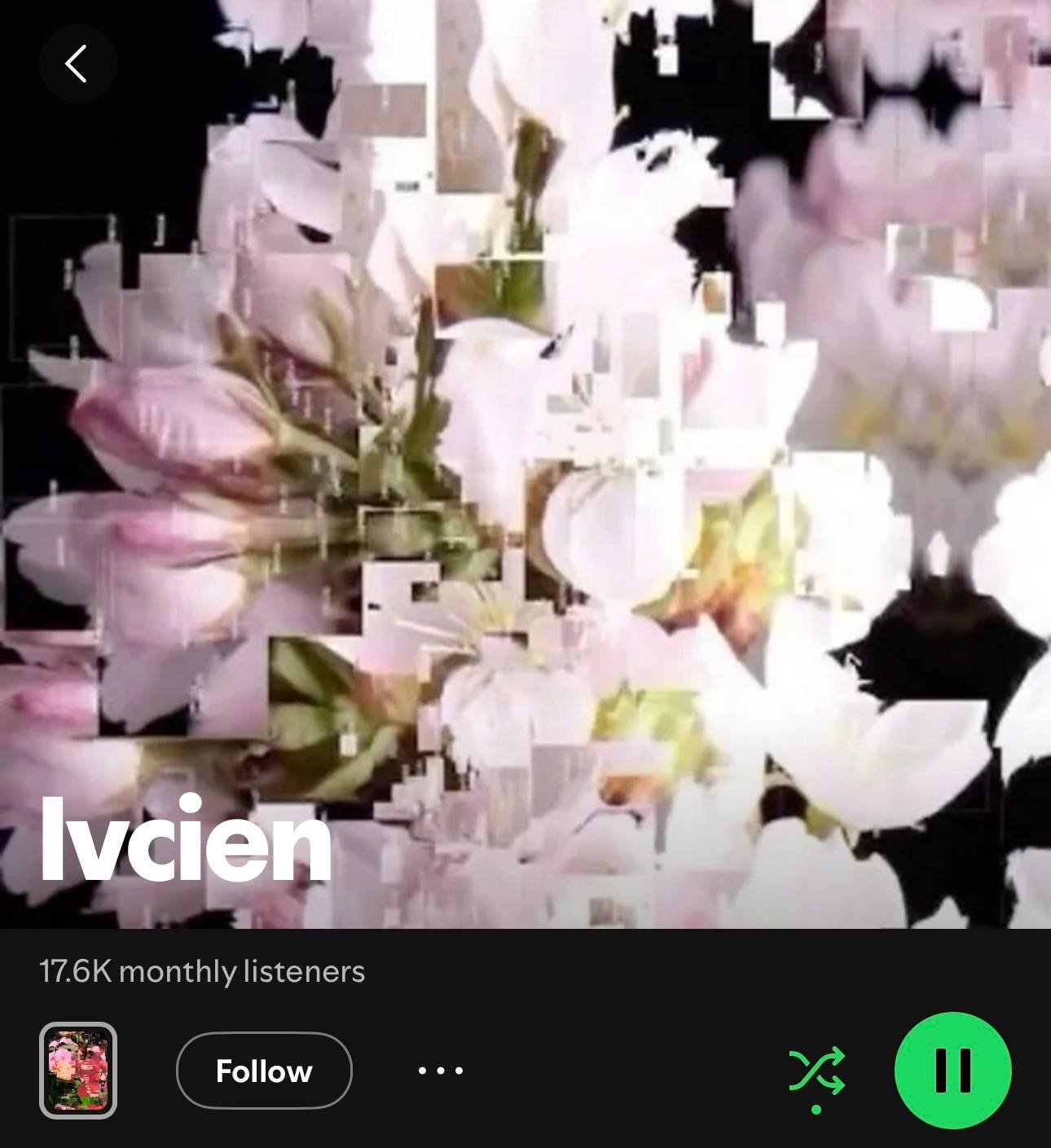Open the small album cover thumbnail

click(78, 1071)
